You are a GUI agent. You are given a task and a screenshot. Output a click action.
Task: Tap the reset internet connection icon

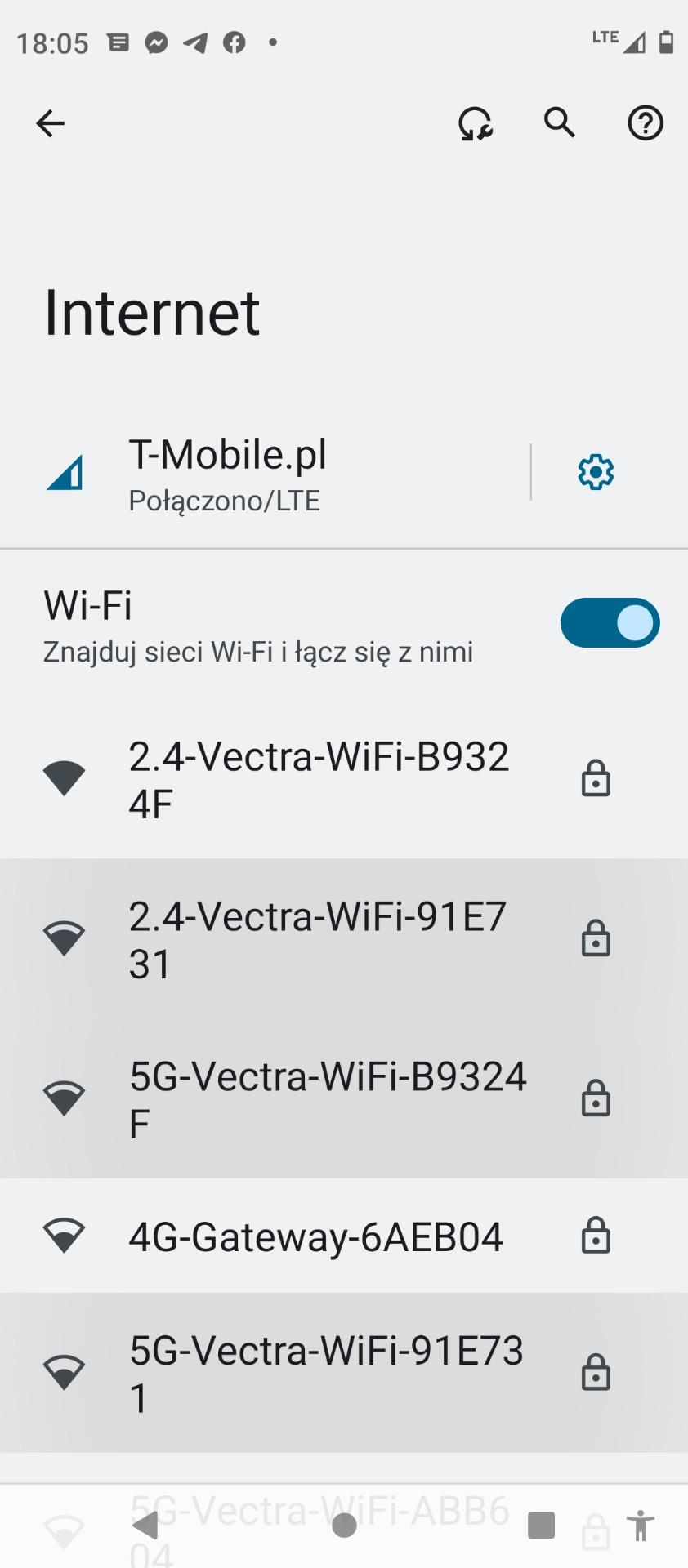[476, 124]
